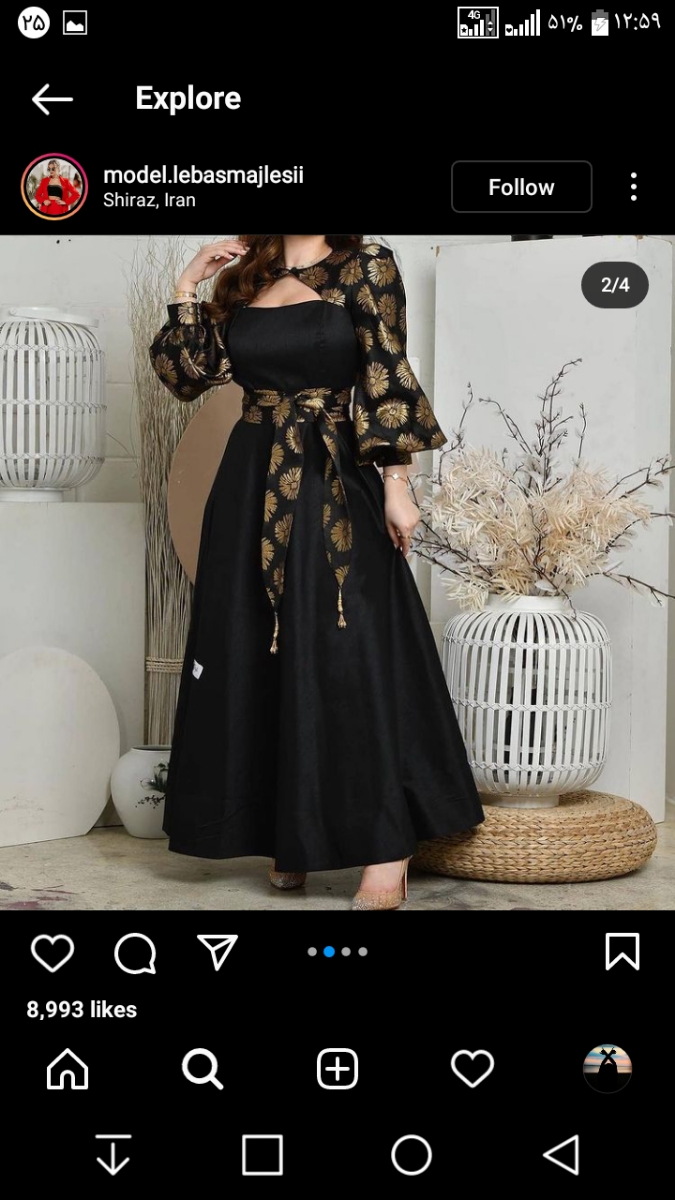Tap the system back triangle button
This screenshot has height=1200, width=675.
click(x=561, y=1155)
